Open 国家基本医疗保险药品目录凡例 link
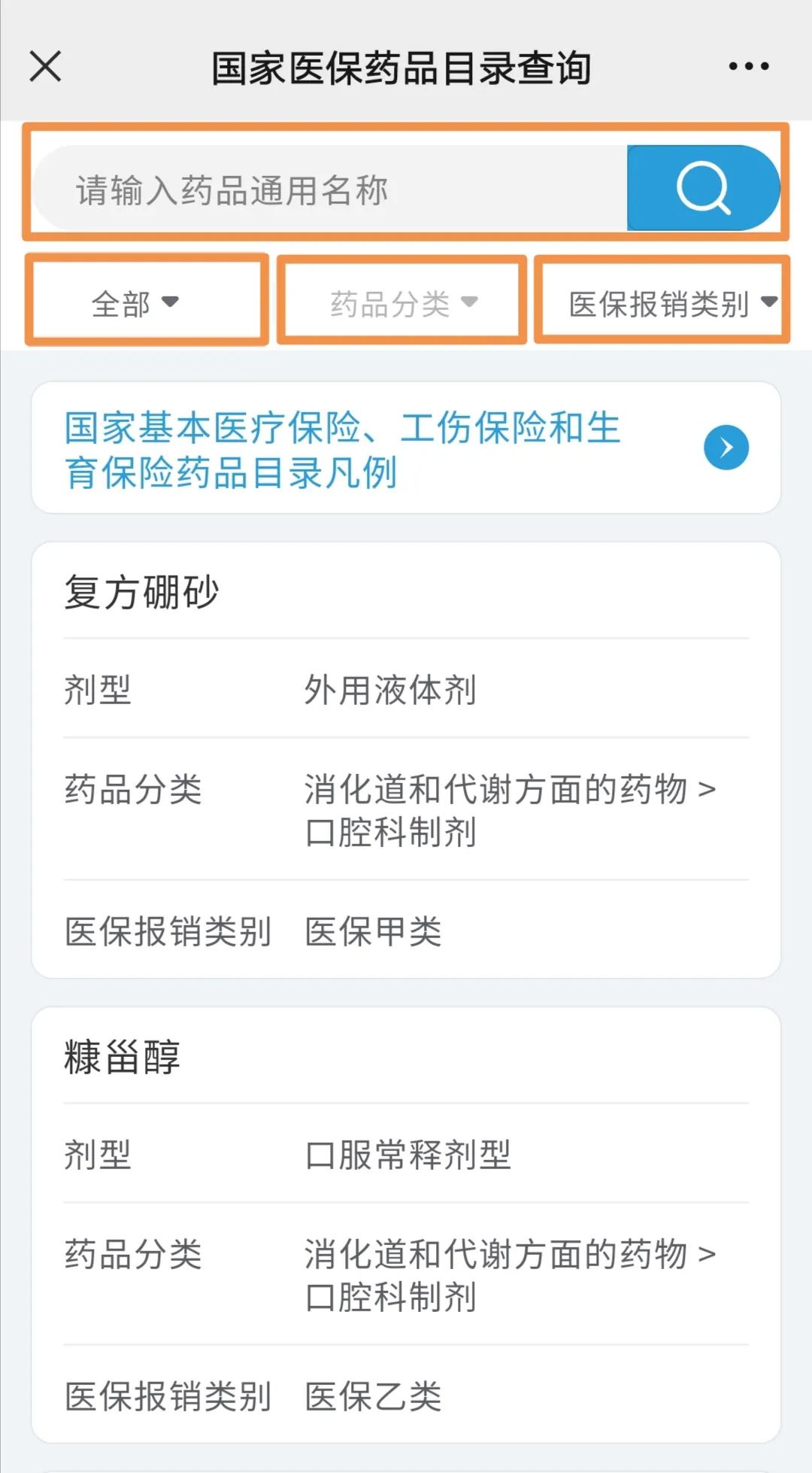The height and width of the screenshot is (1473, 812). [340, 449]
